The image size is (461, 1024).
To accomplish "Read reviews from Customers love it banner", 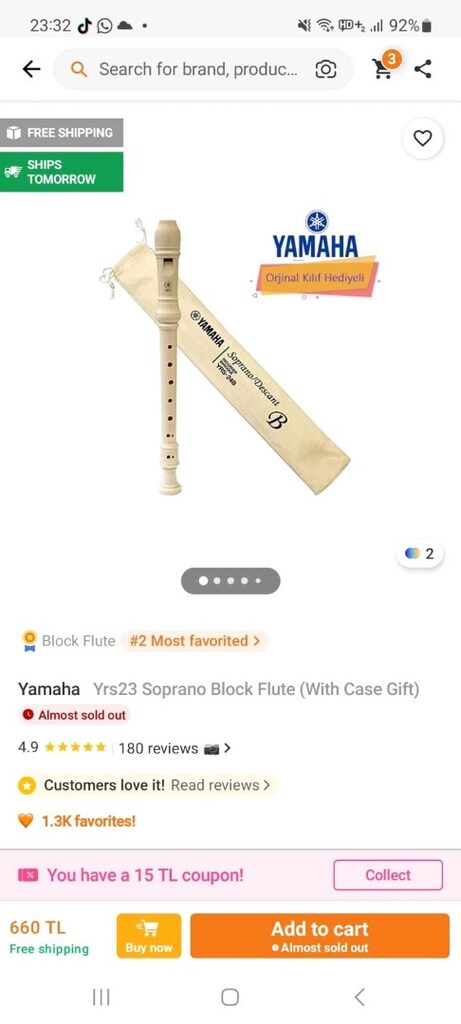I will click(221, 785).
